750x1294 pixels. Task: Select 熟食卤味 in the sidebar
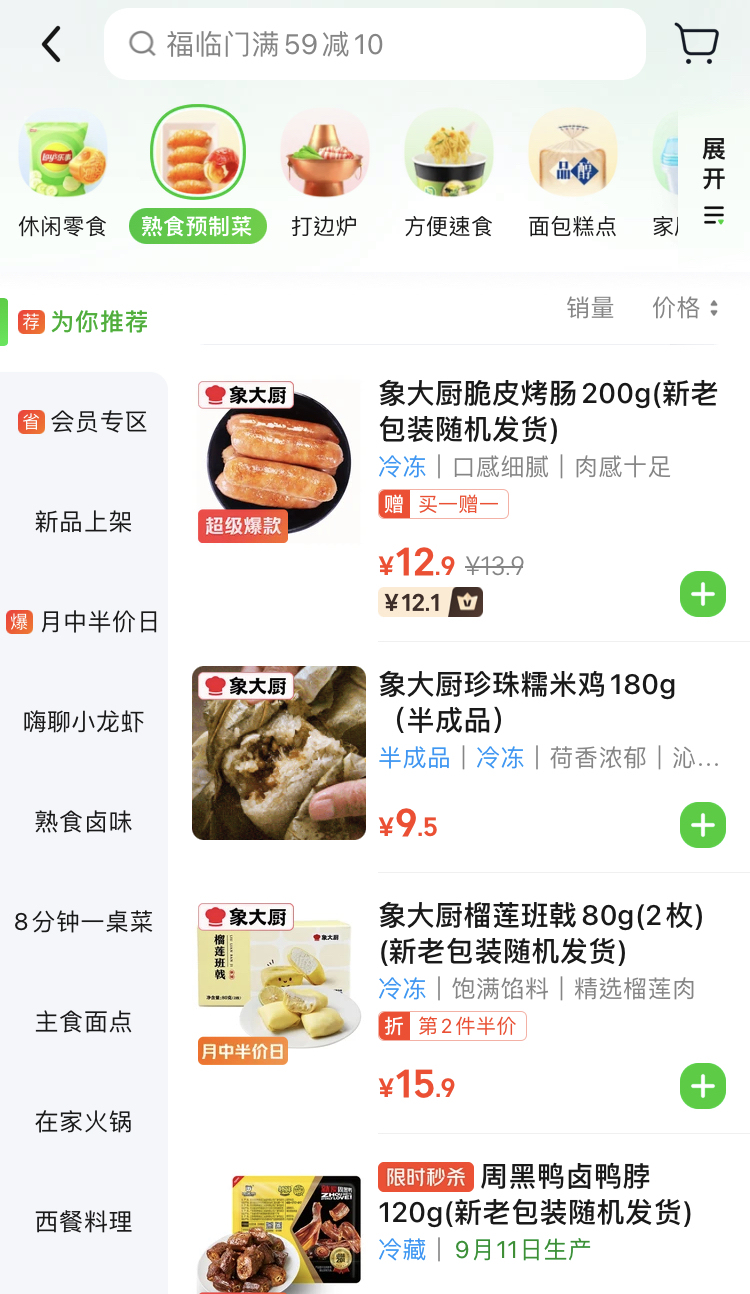[x=84, y=822]
